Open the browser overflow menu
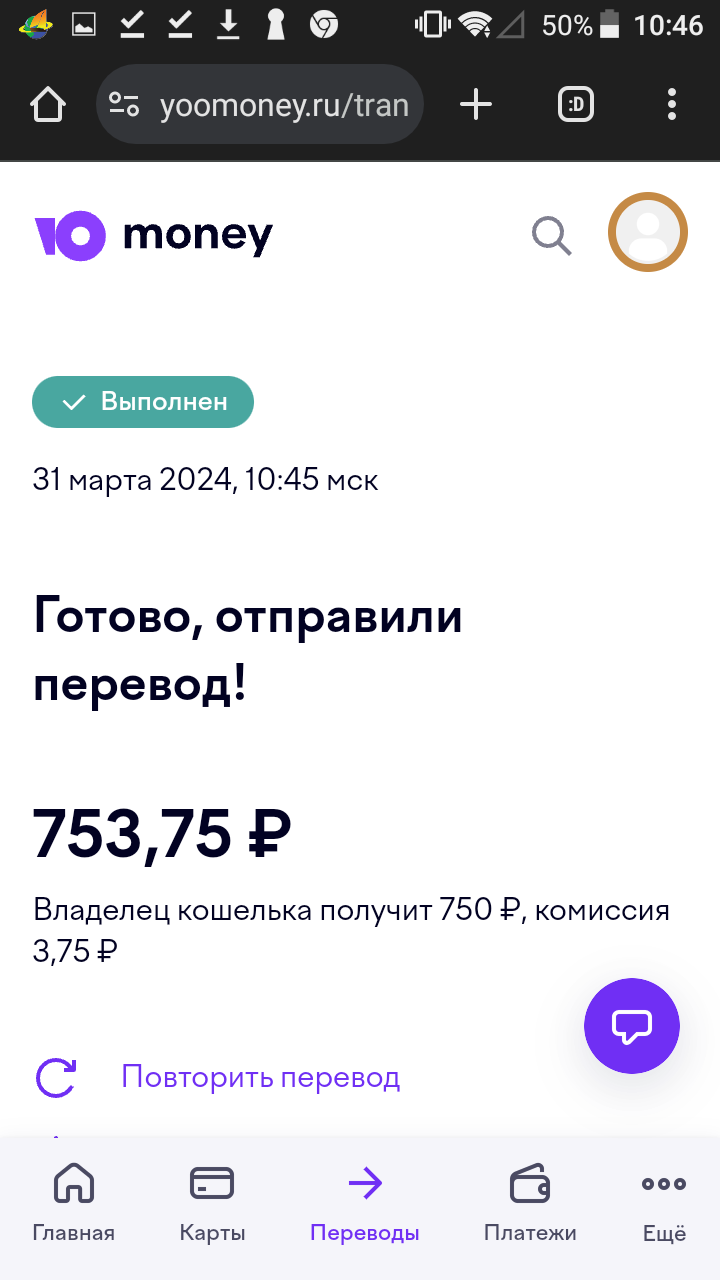The width and height of the screenshot is (720, 1280). [672, 104]
